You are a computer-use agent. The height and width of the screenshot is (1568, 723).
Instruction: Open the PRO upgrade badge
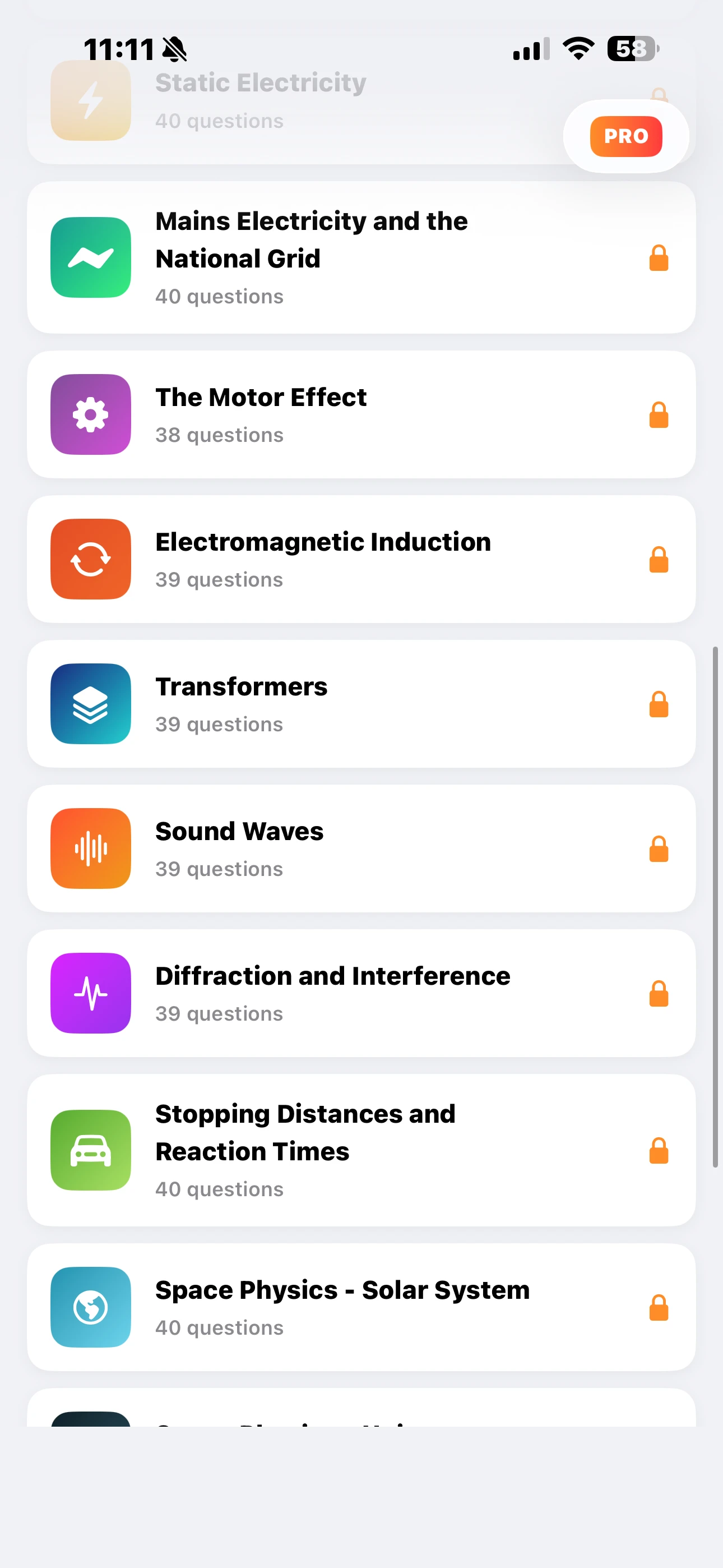tap(625, 136)
